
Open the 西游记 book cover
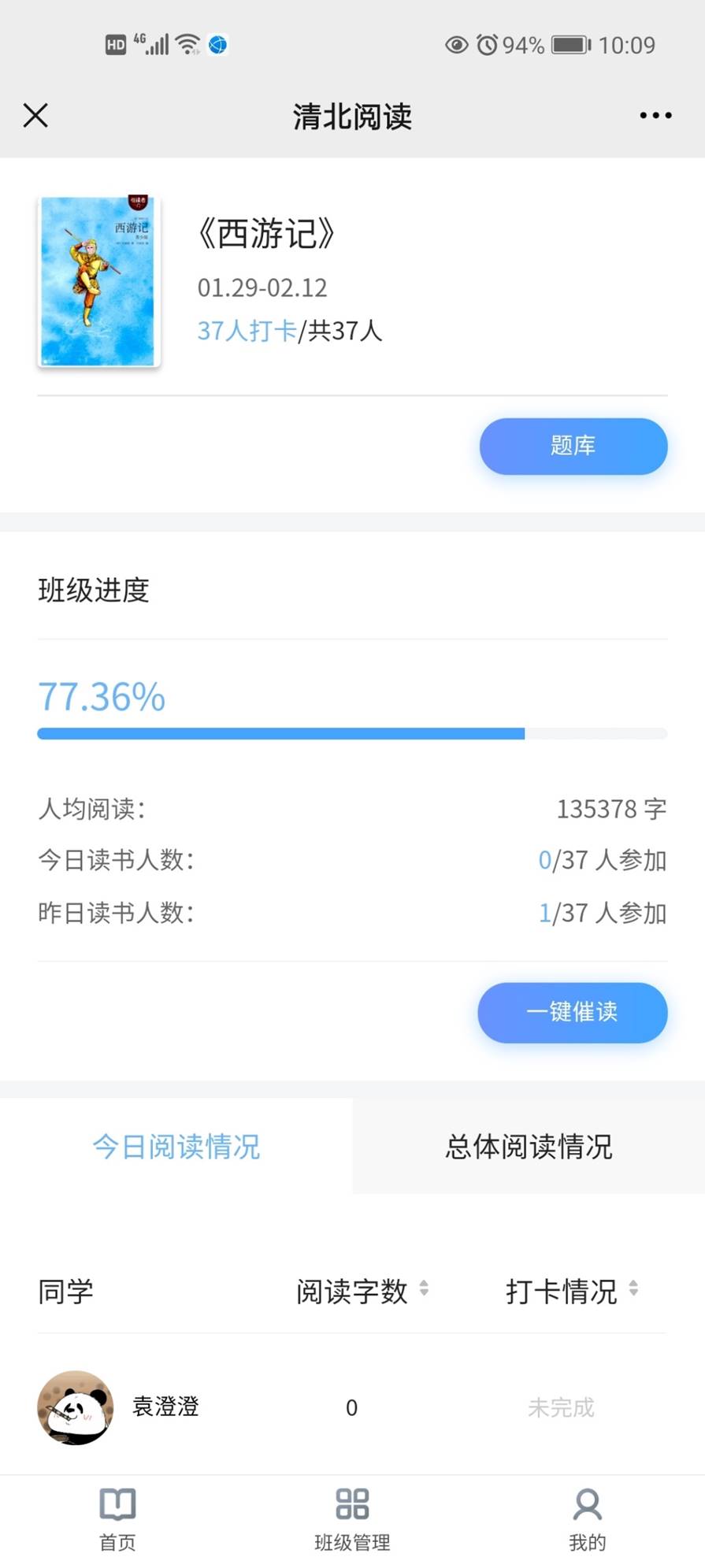click(x=98, y=281)
